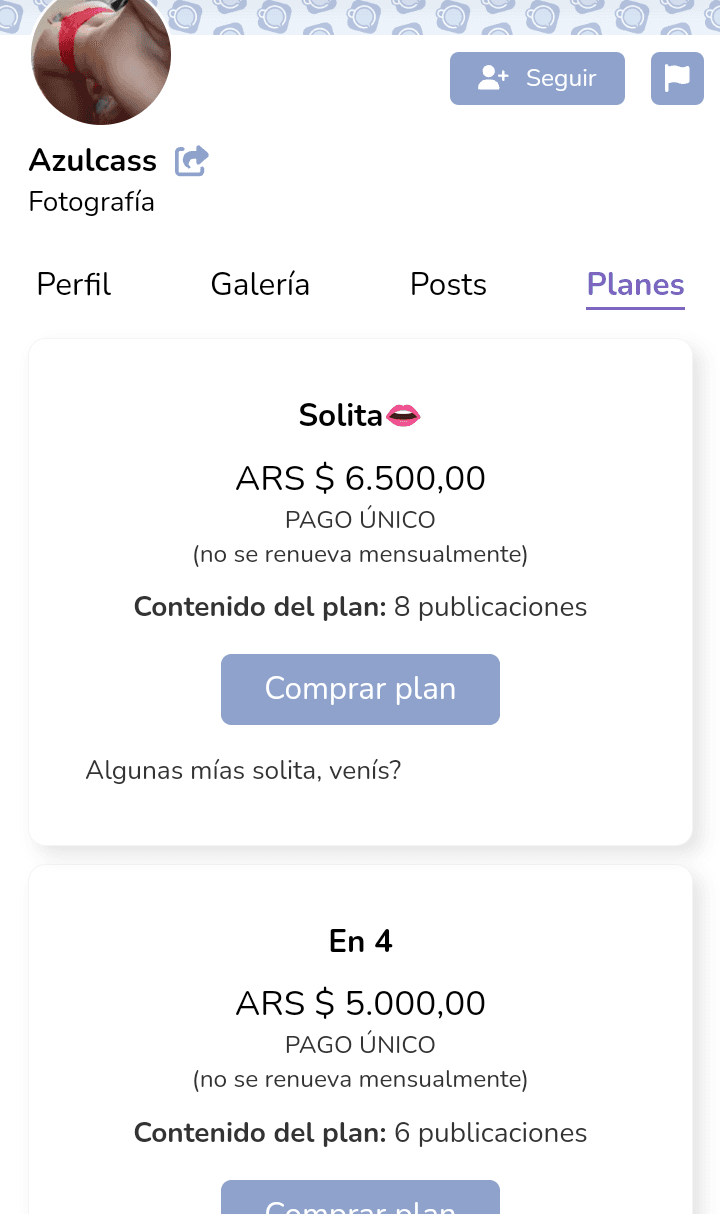
Task: Open the Galería tab
Action: [260, 285]
